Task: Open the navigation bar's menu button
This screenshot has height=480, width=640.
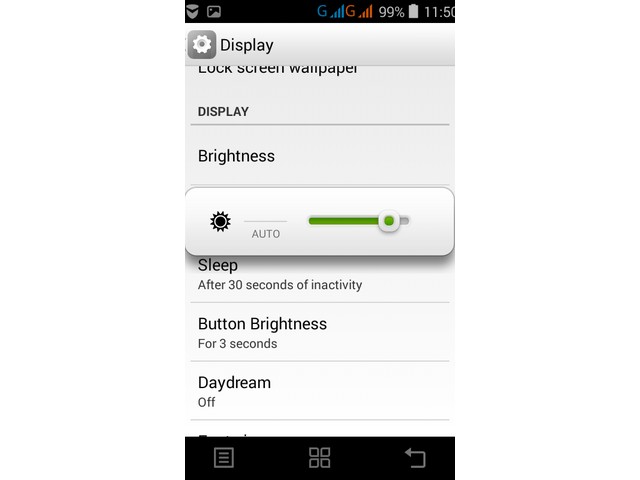Action: pos(224,458)
